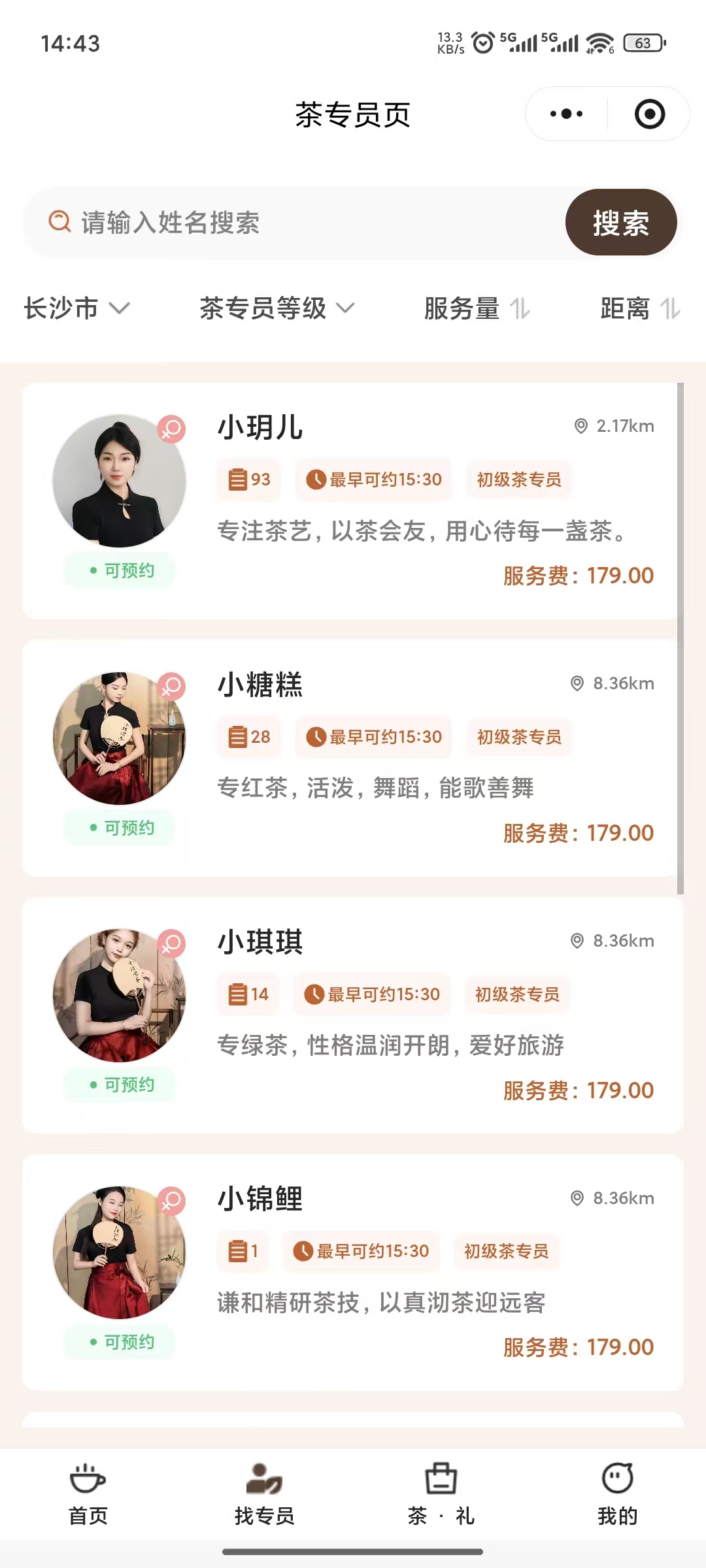
Task: Open the mini program more options menu
Action: 566,114
